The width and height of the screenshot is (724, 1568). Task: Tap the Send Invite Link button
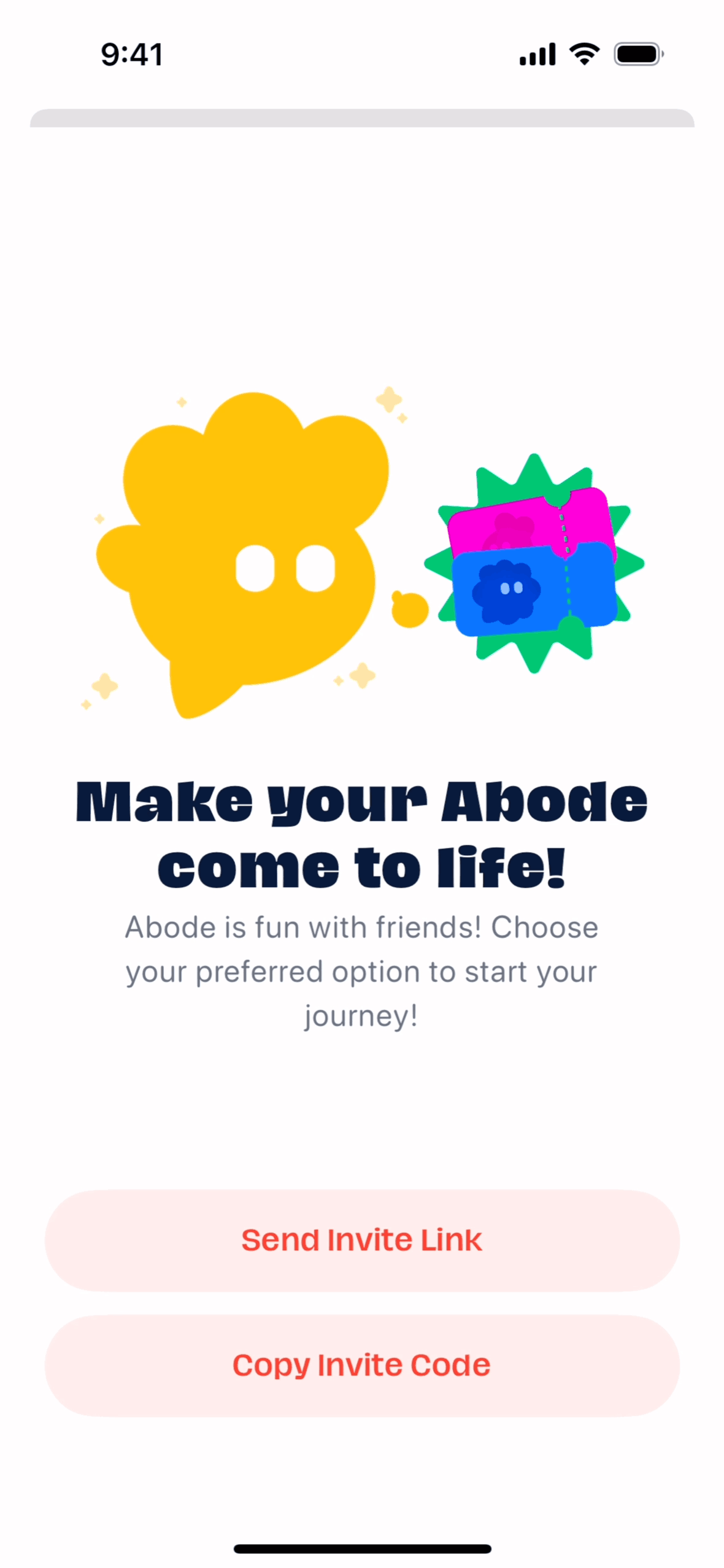point(362,1240)
